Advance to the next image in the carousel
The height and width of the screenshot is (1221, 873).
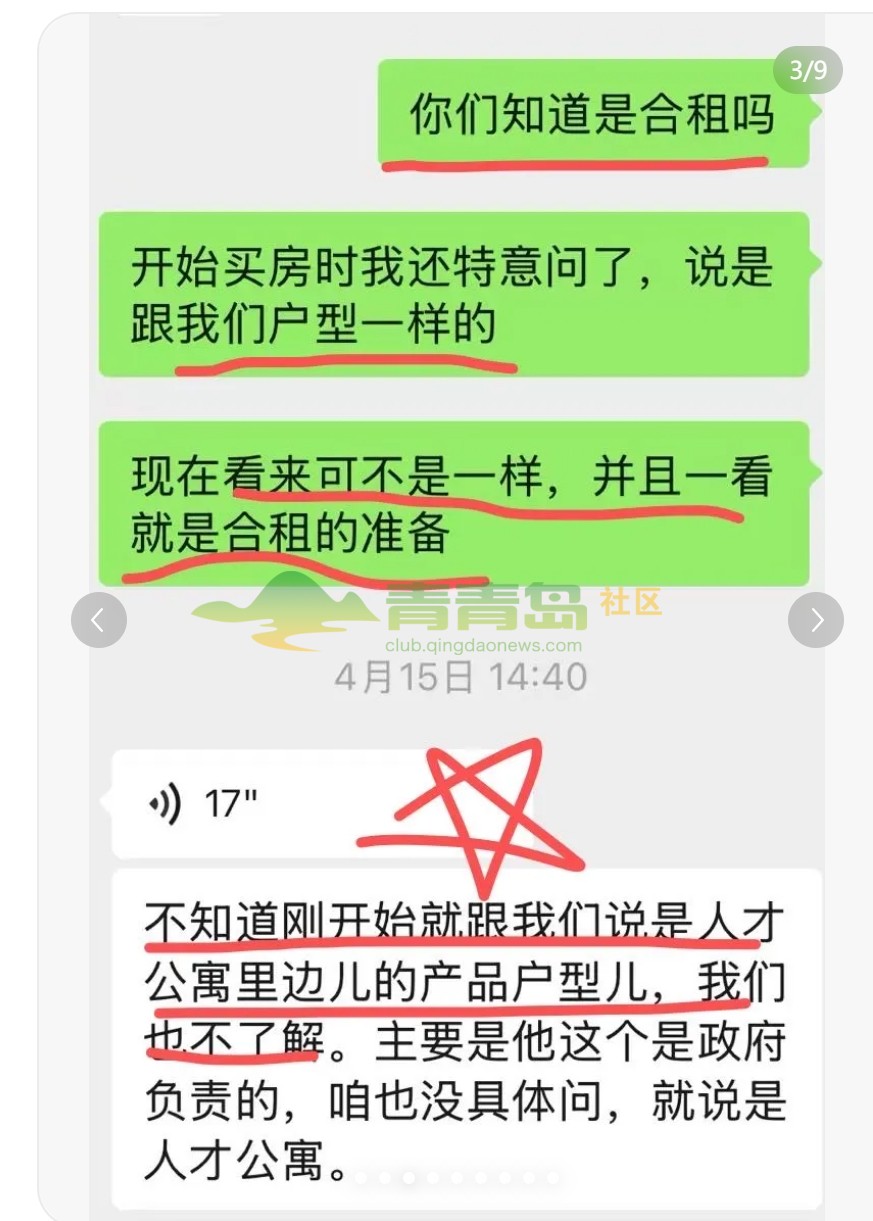(815, 621)
